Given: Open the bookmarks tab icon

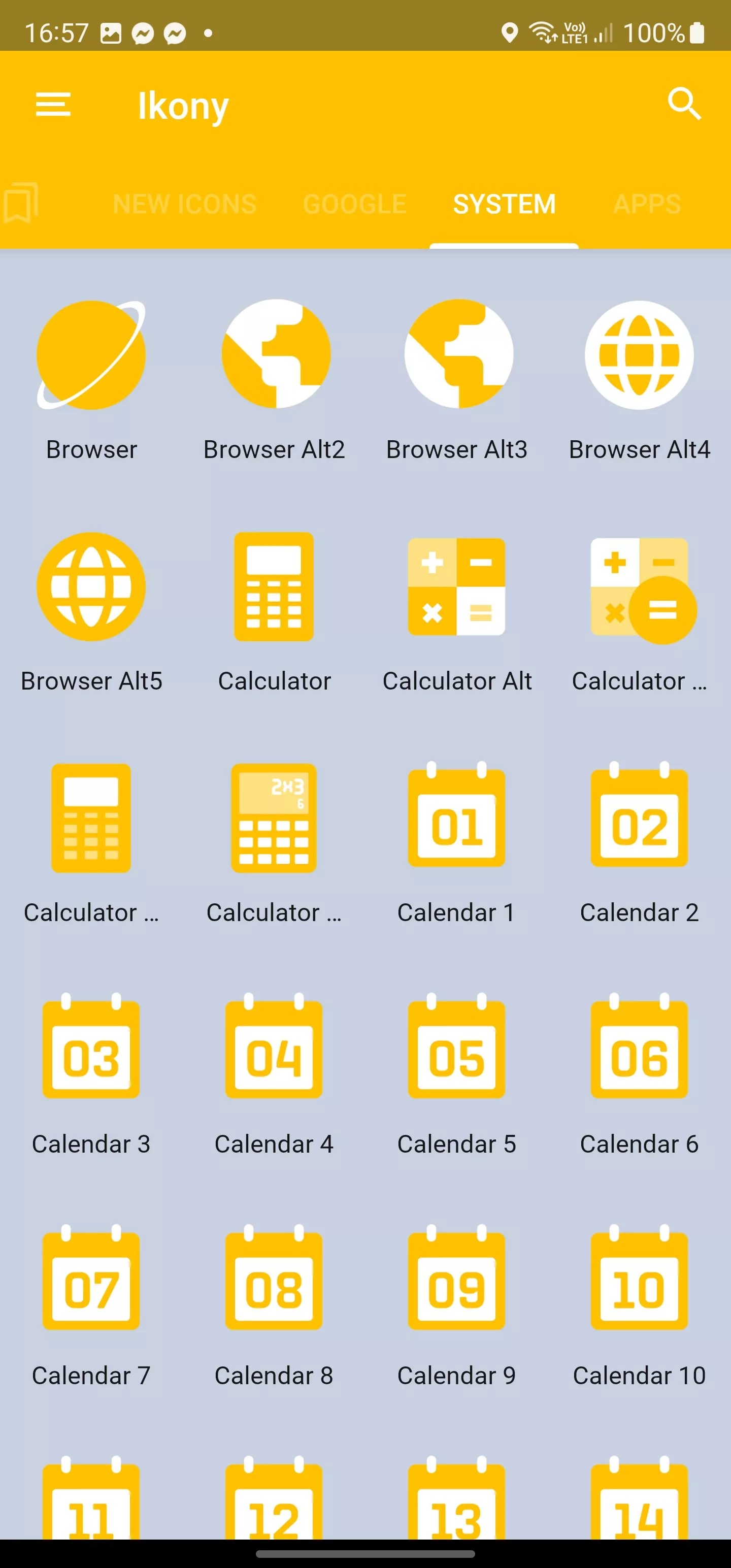Looking at the screenshot, I should tap(21, 203).
